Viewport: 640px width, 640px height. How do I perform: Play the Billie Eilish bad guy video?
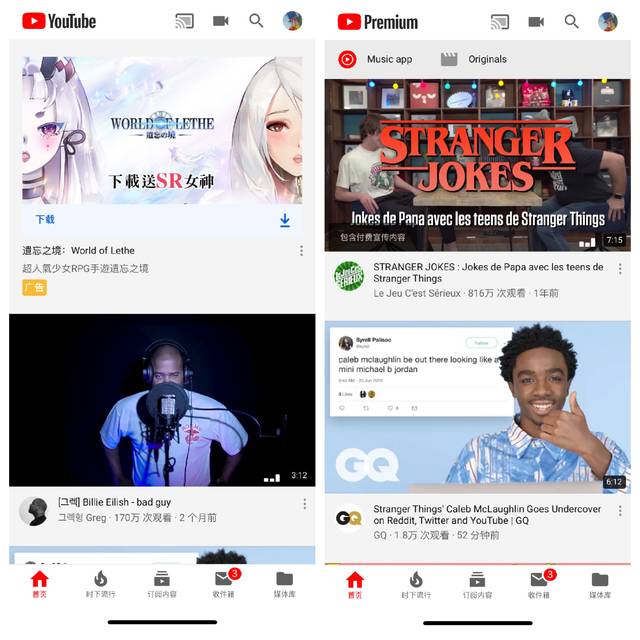[162, 400]
